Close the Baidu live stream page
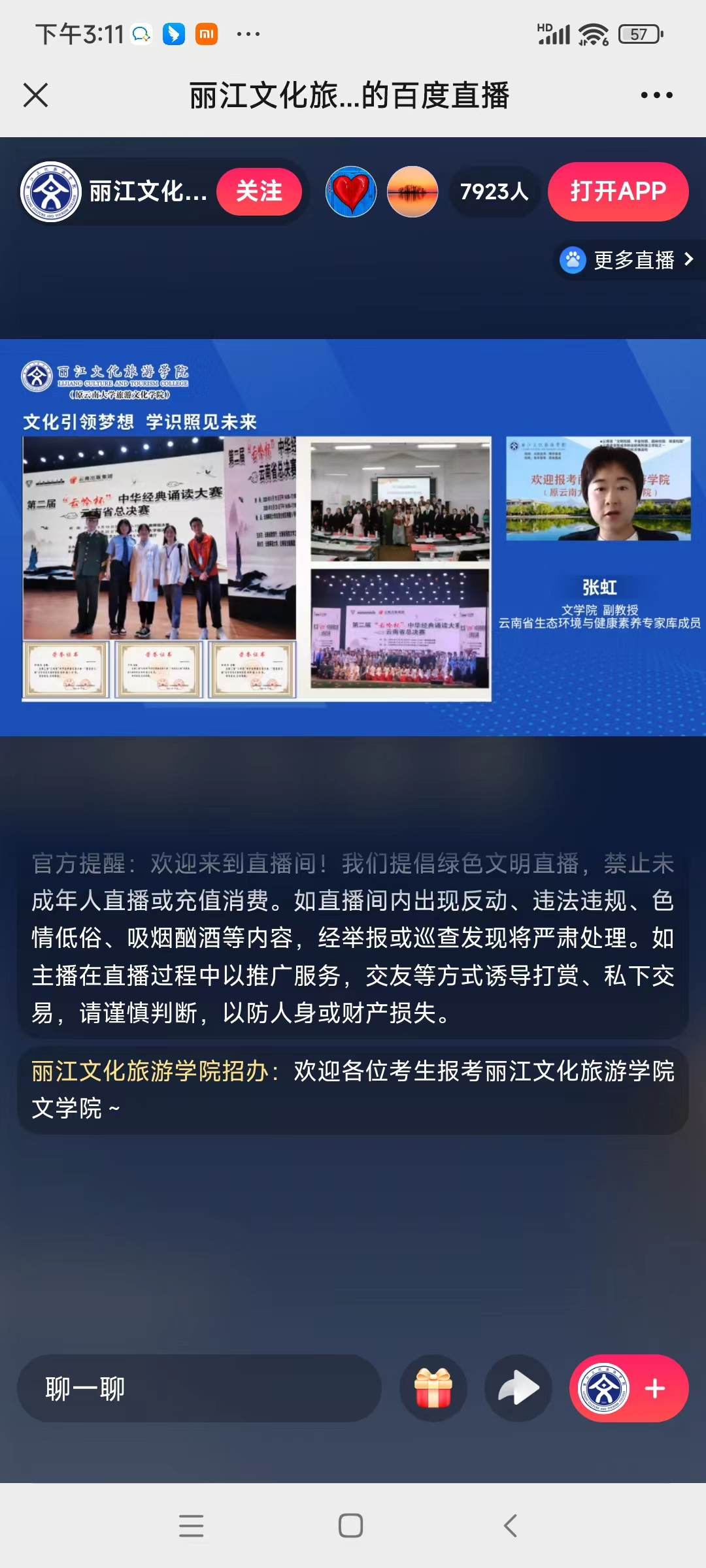The image size is (706, 1568). pyautogui.click(x=36, y=95)
